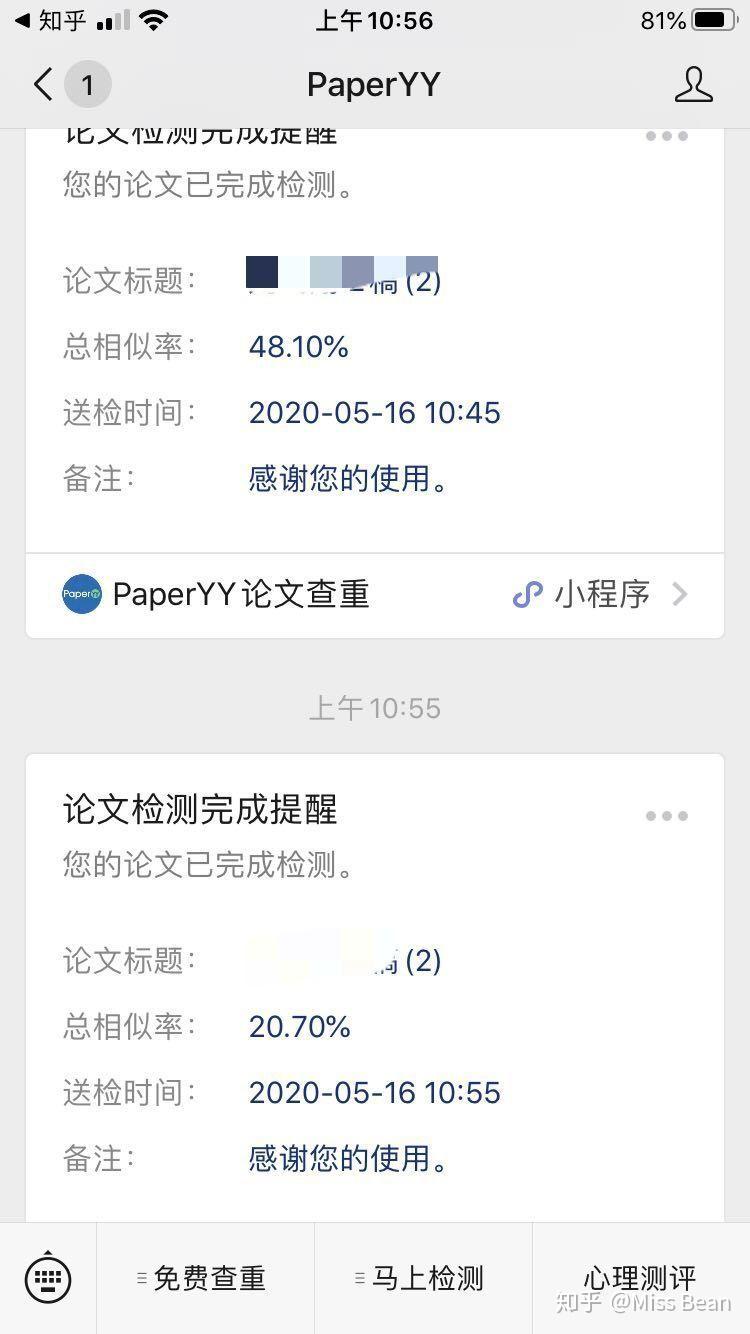Tap the 上午10:55 timestamp divider
Image resolution: width=750 pixels, height=1334 pixels.
pyautogui.click(x=374, y=708)
